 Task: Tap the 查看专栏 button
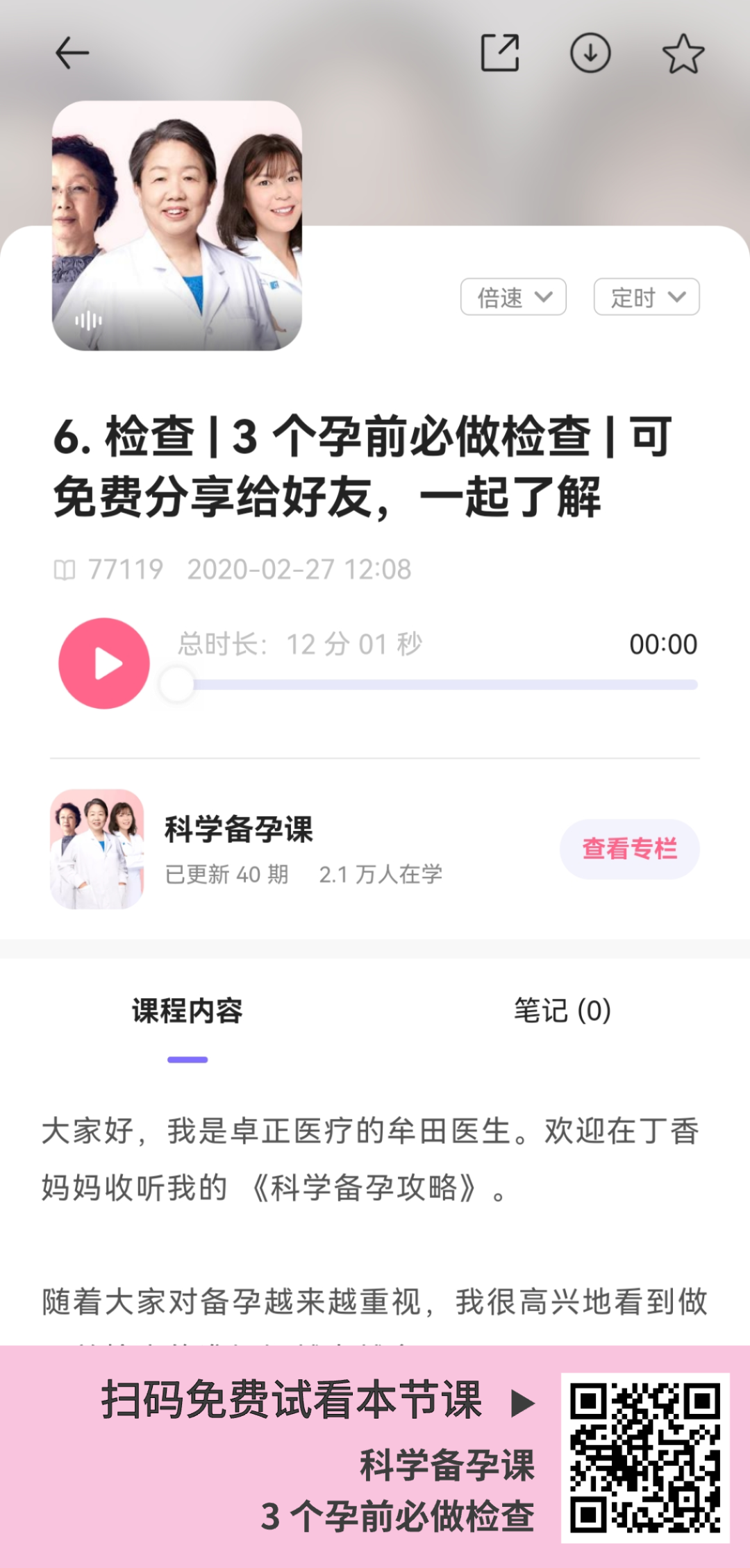629,849
